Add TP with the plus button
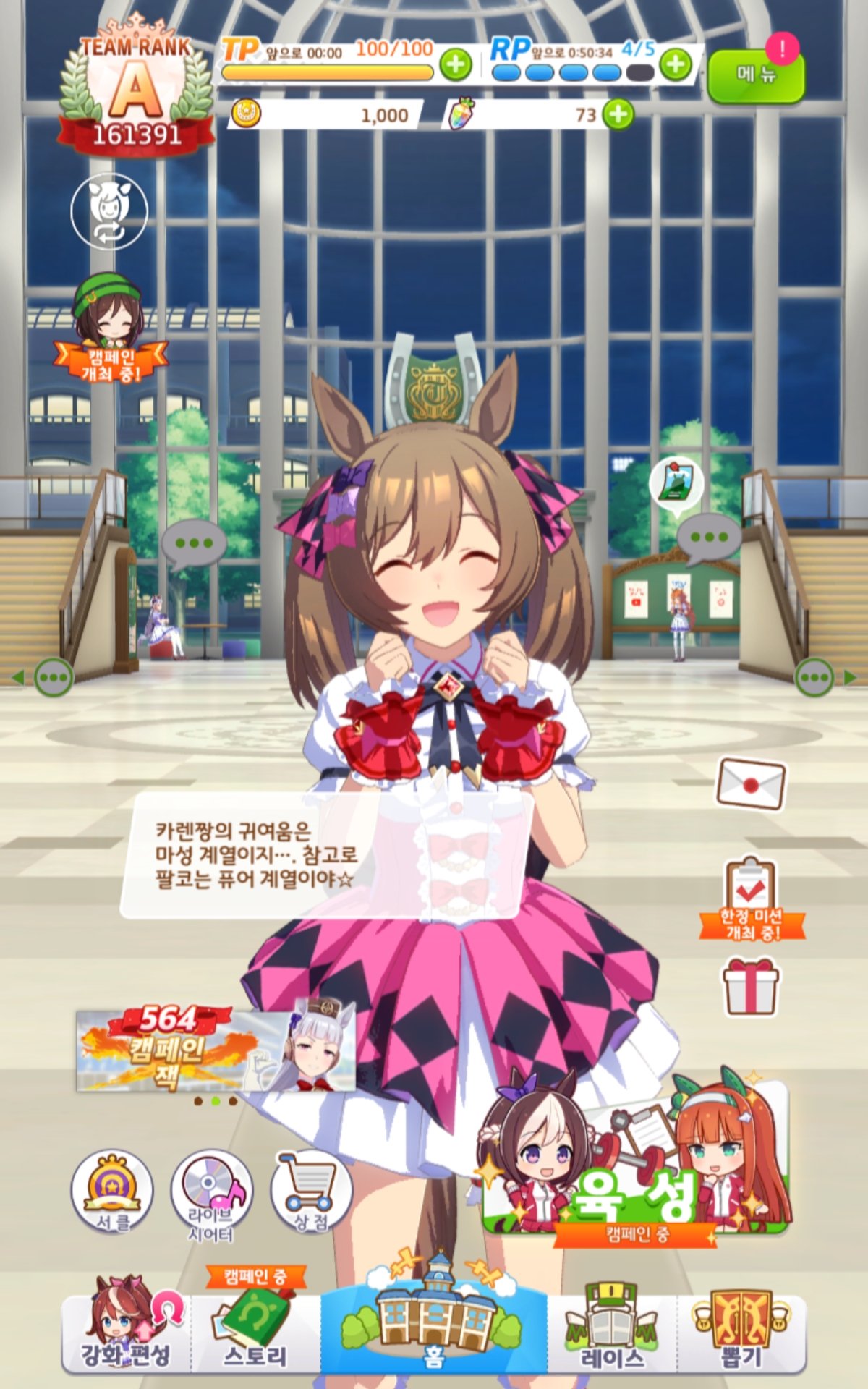The image size is (868, 1389). [x=456, y=66]
